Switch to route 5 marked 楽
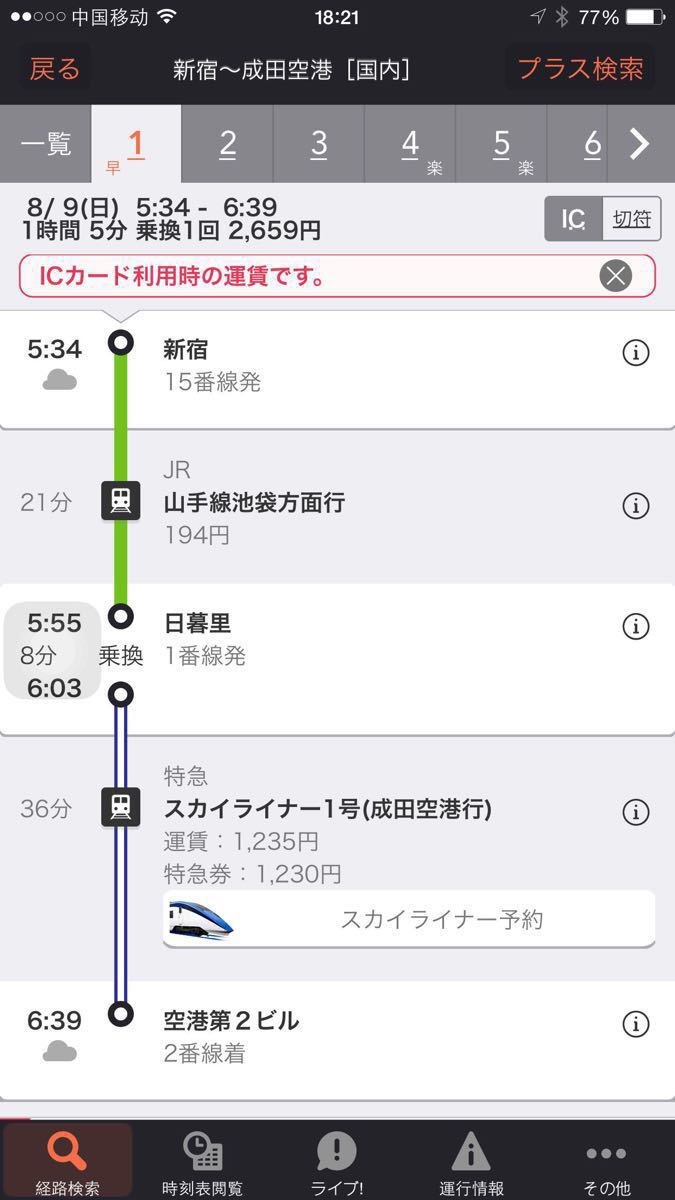The image size is (675, 1200). (501, 144)
